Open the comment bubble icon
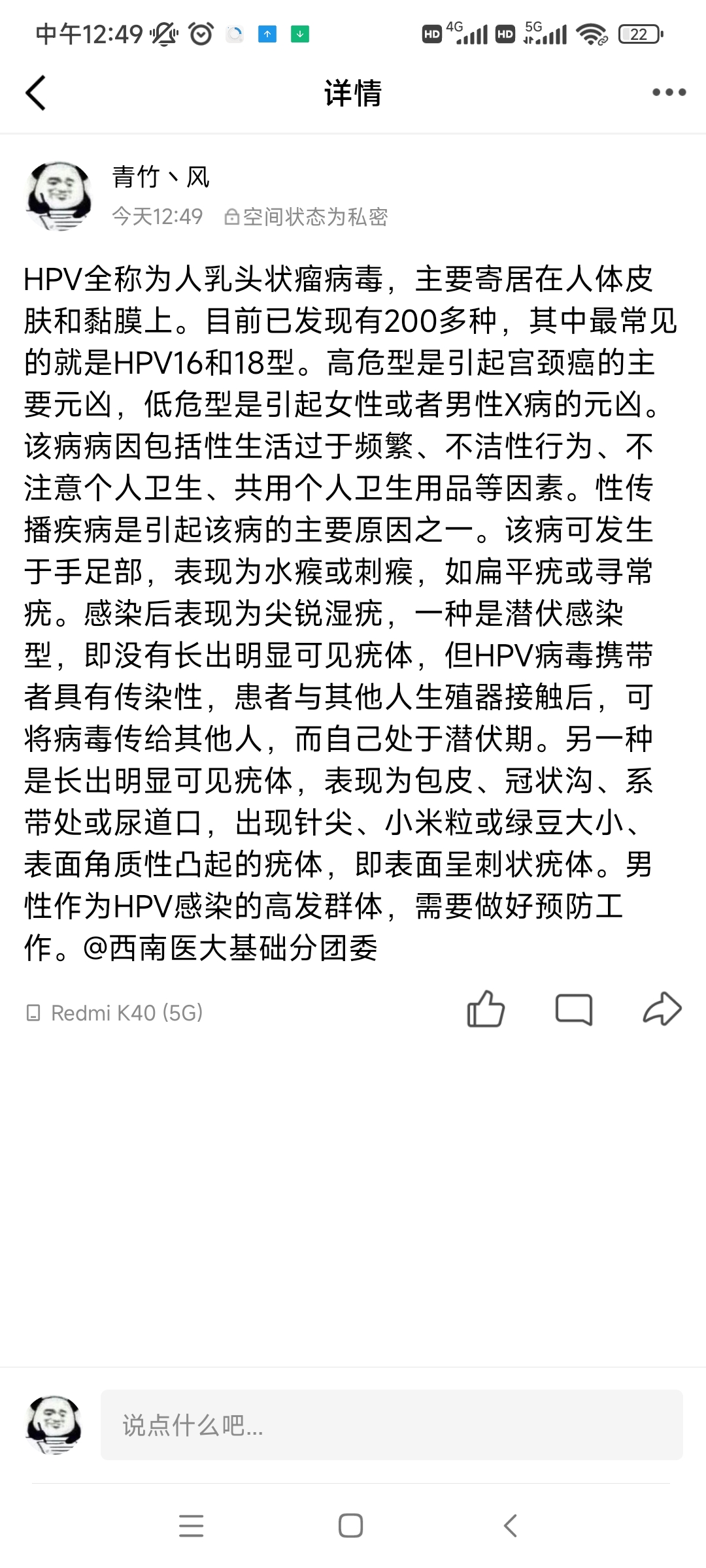The height and width of the screenshot is (1568, 706). (x=574, y=1010)
